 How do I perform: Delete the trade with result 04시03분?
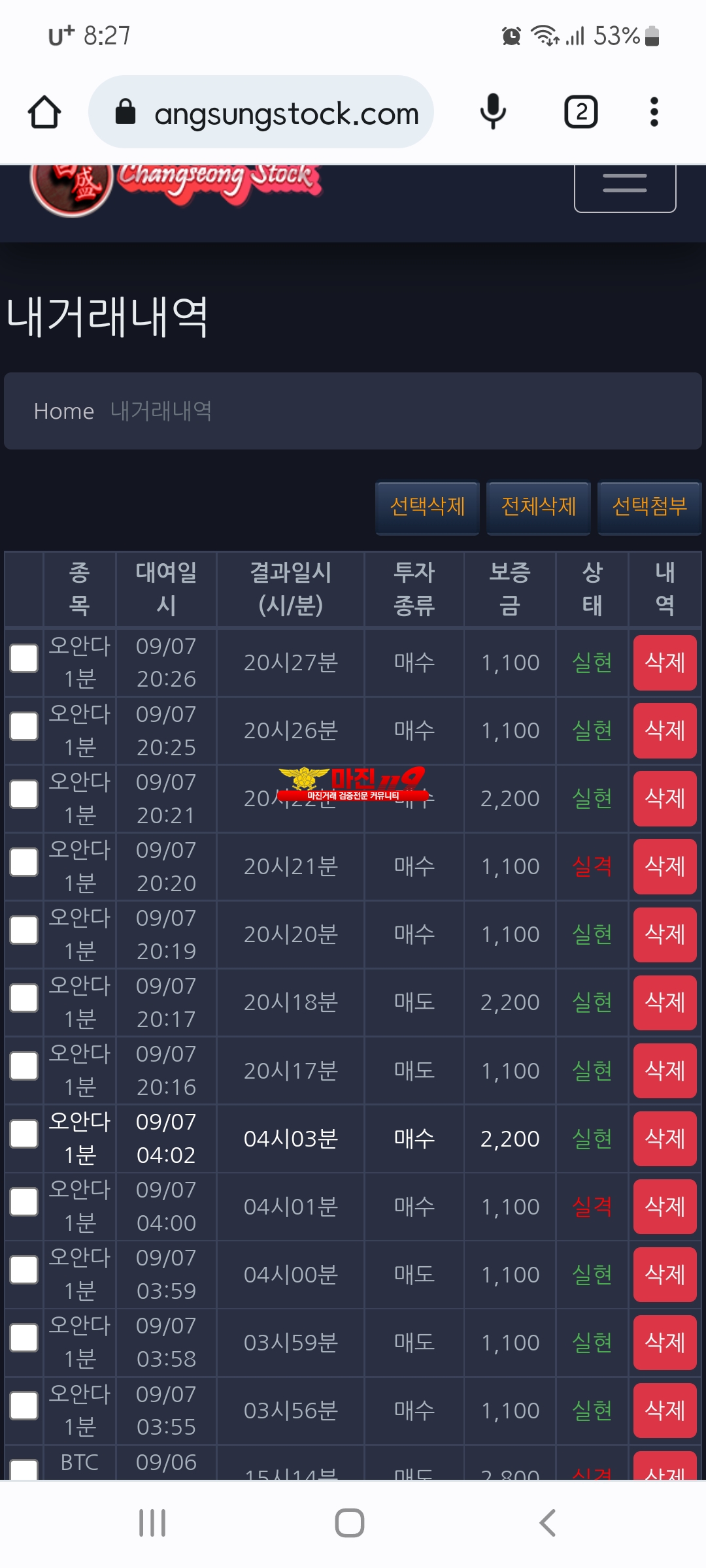[x=665, y=1139]
